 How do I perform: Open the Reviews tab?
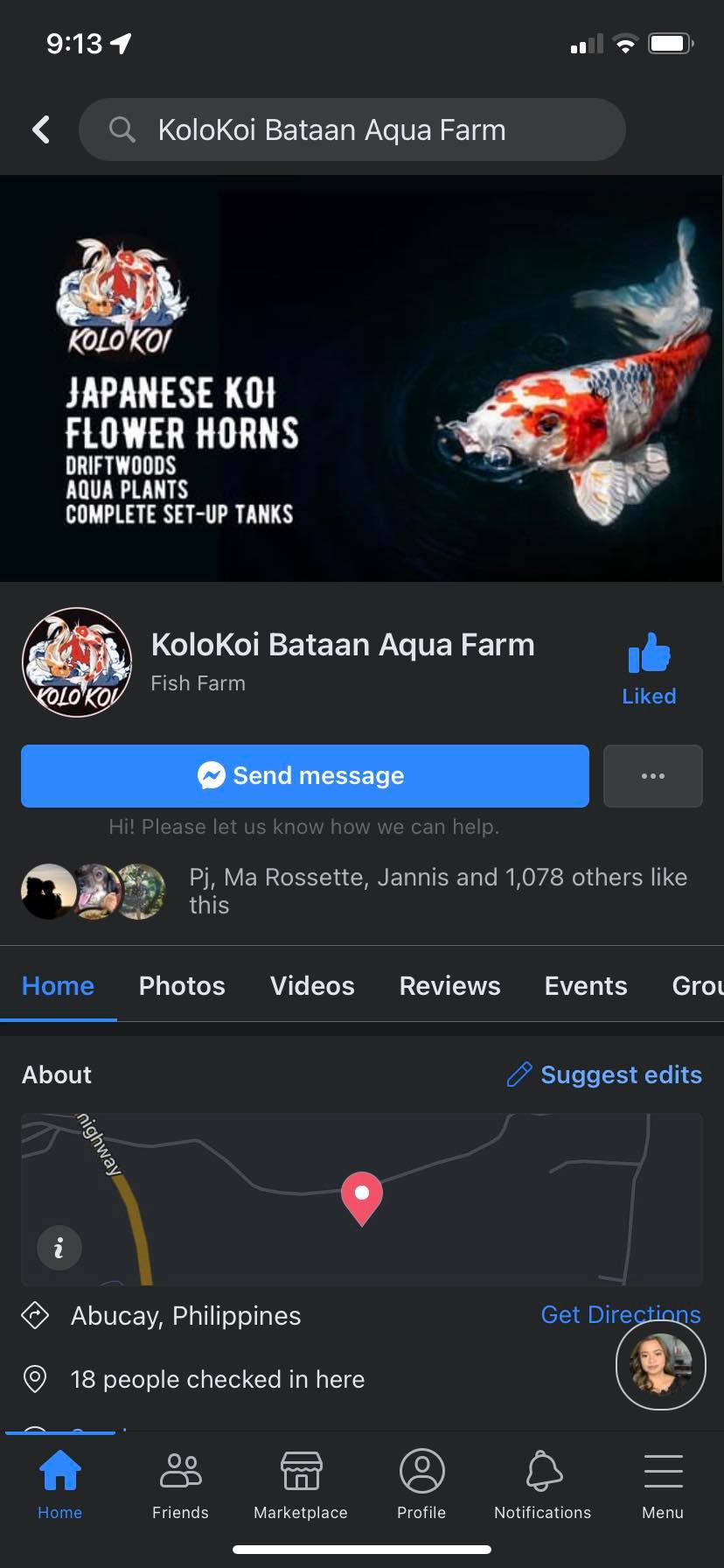pos(449,985)
